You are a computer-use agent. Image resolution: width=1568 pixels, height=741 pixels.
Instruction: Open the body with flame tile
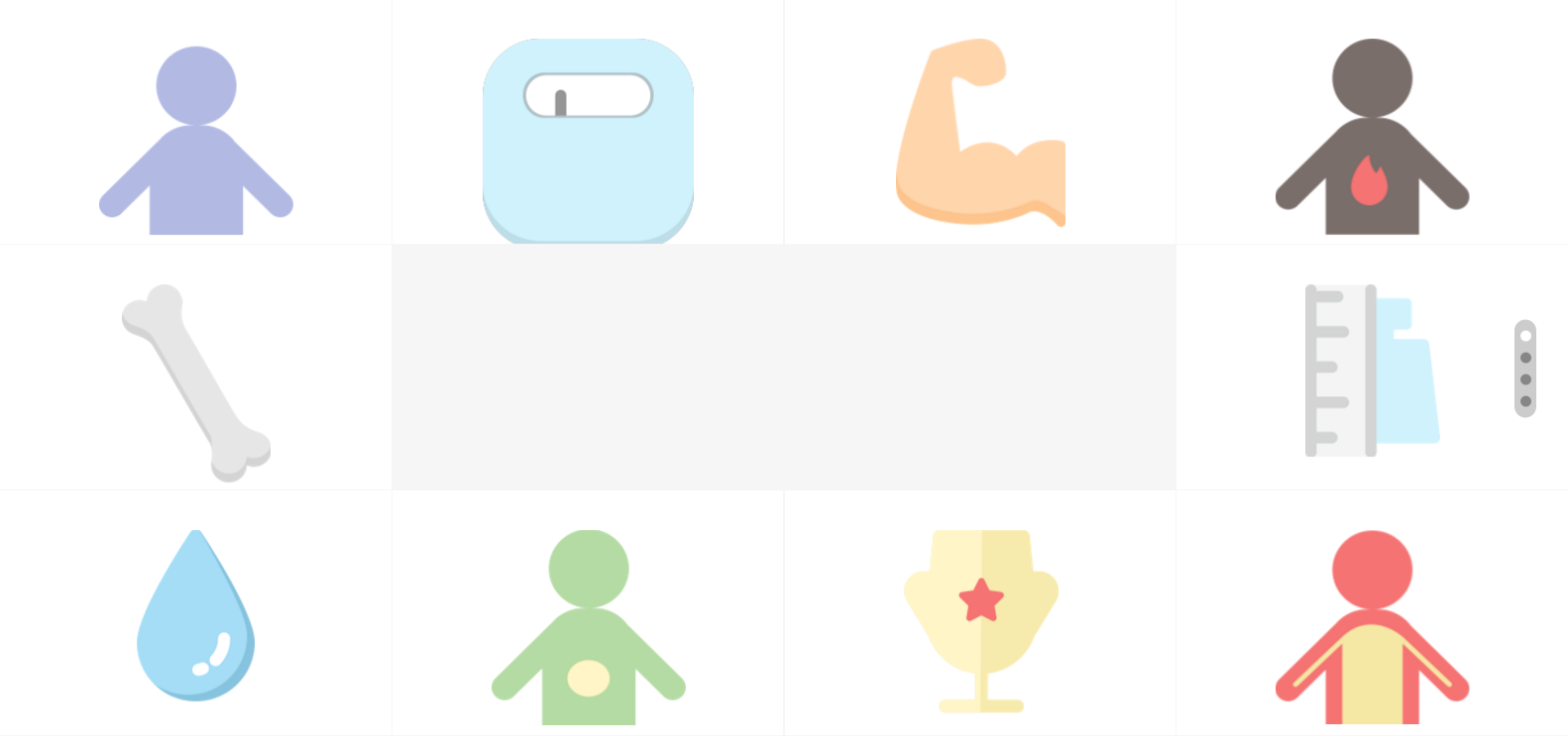tap(1372, 139)
